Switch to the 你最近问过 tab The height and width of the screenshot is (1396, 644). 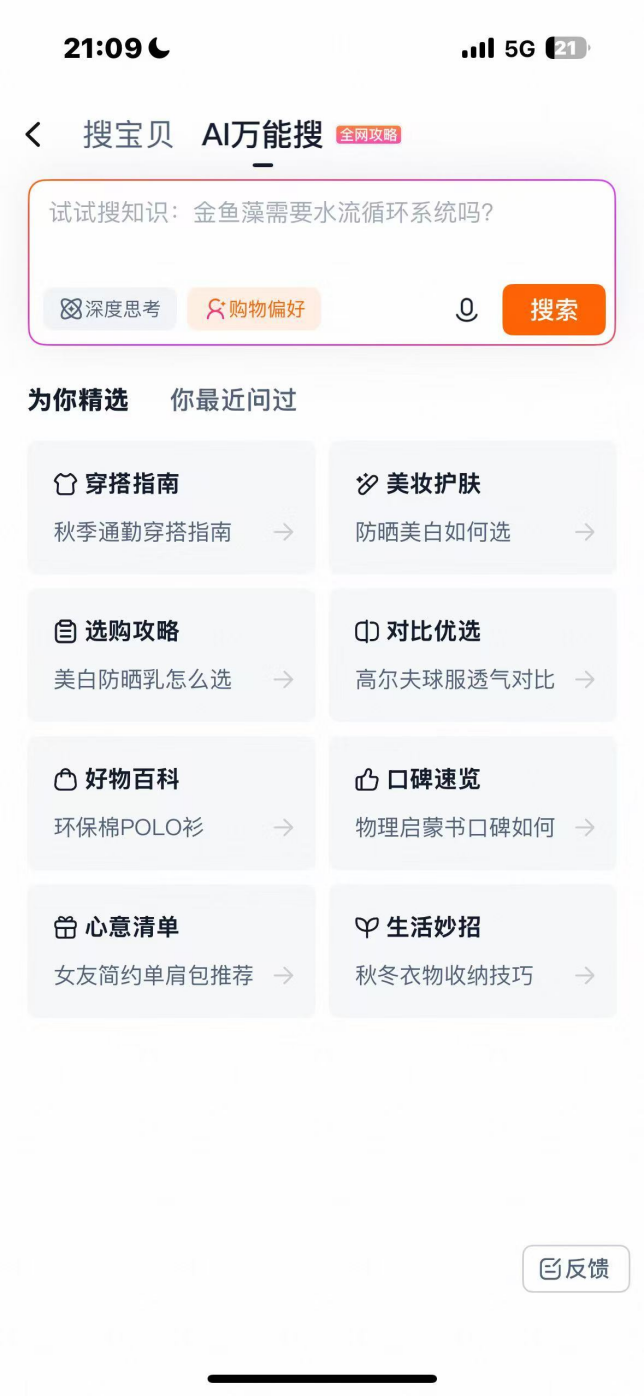click(233, 401)
